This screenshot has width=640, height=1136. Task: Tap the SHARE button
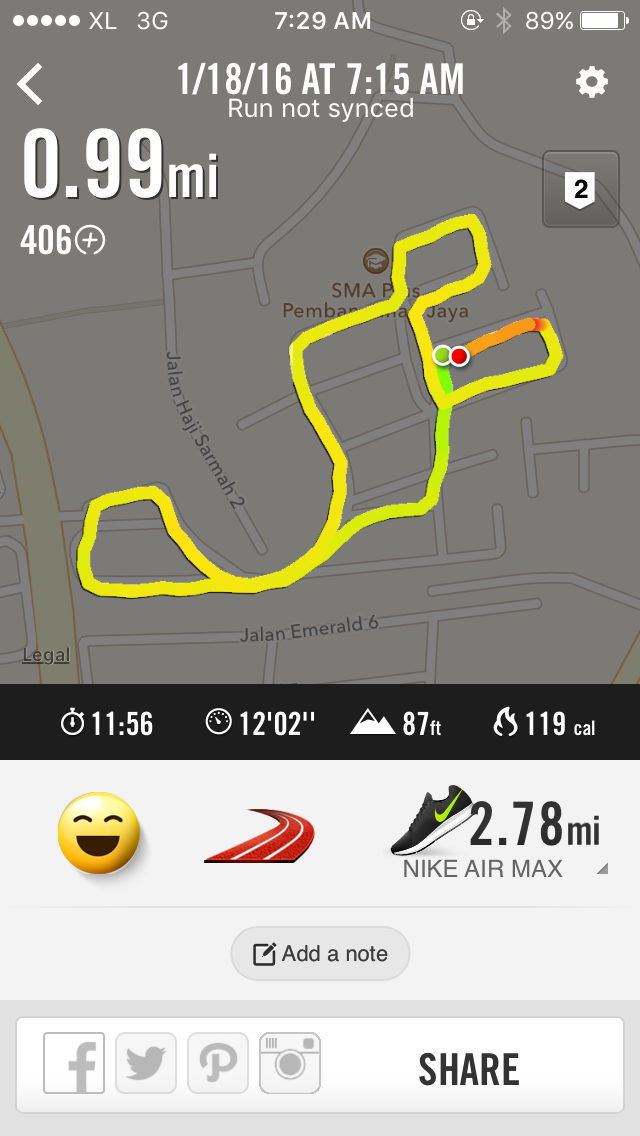[468, 1069]
